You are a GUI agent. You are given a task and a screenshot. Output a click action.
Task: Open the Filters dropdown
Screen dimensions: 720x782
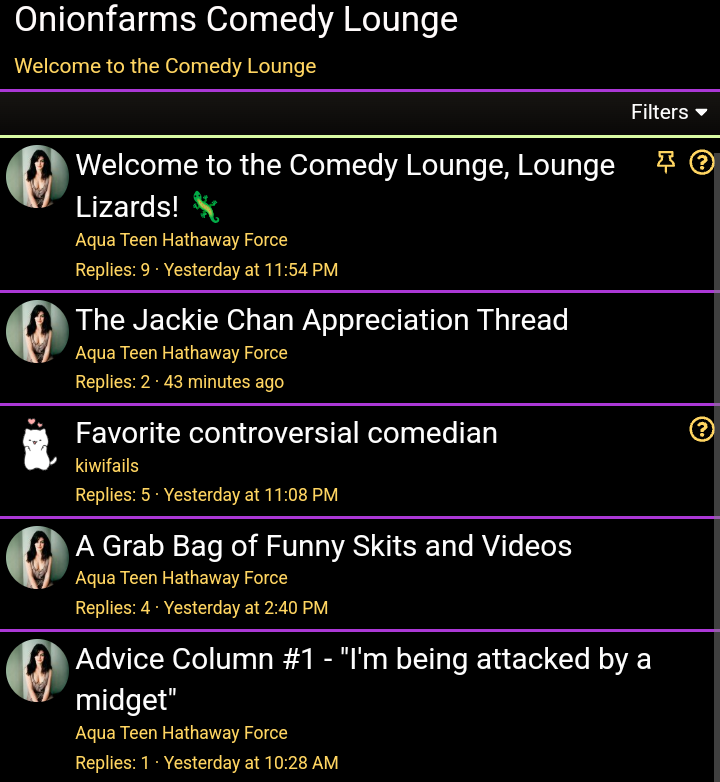[668, 112]
